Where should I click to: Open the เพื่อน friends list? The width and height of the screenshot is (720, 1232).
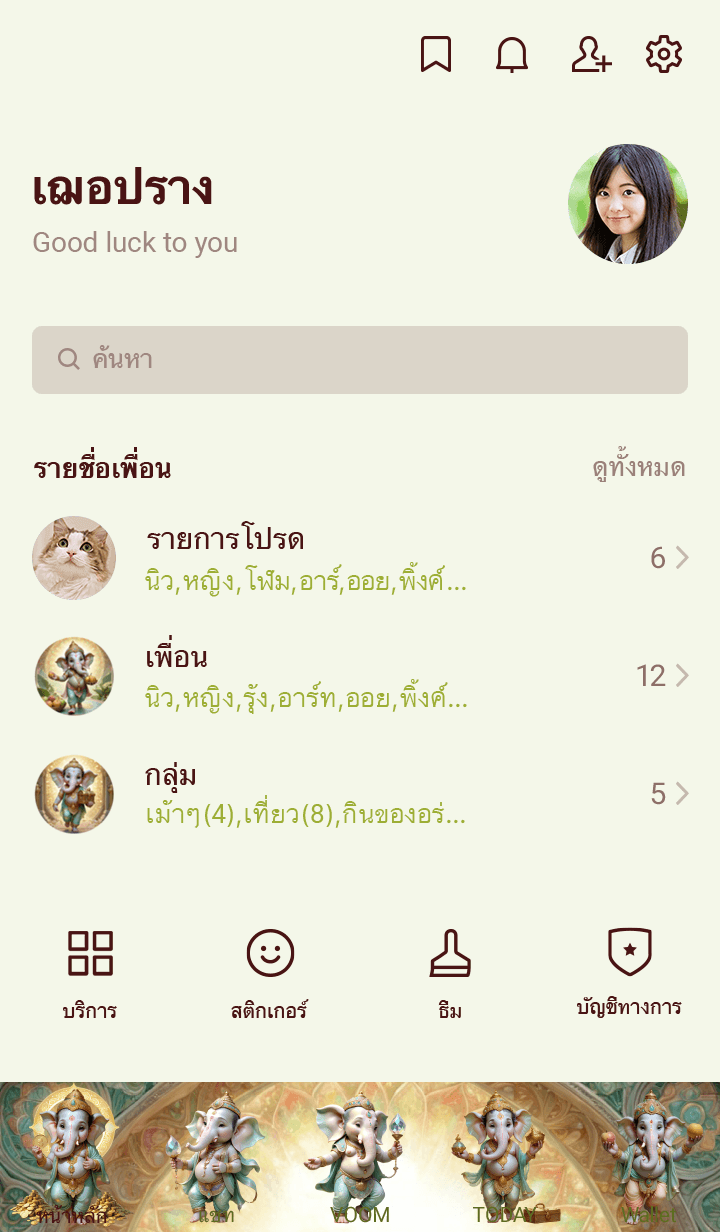tap(360, 676)
